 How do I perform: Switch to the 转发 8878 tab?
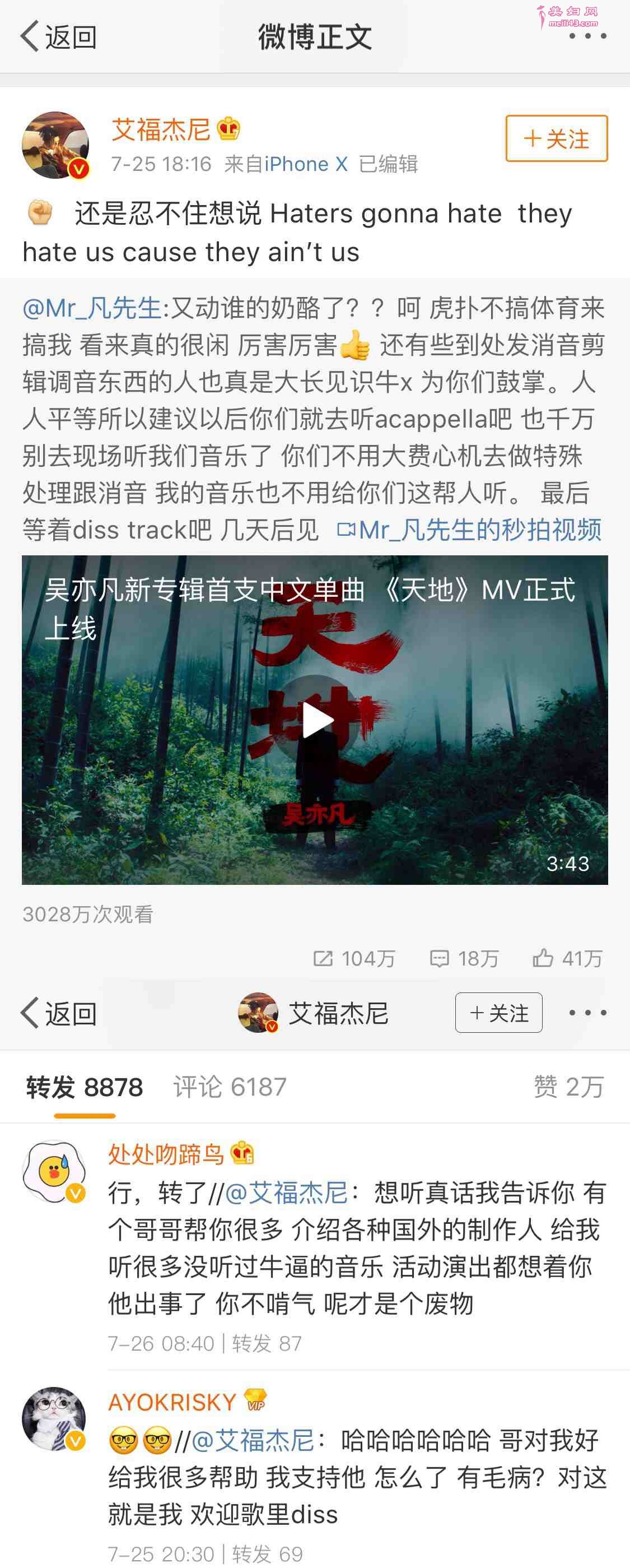[85, 1087]
